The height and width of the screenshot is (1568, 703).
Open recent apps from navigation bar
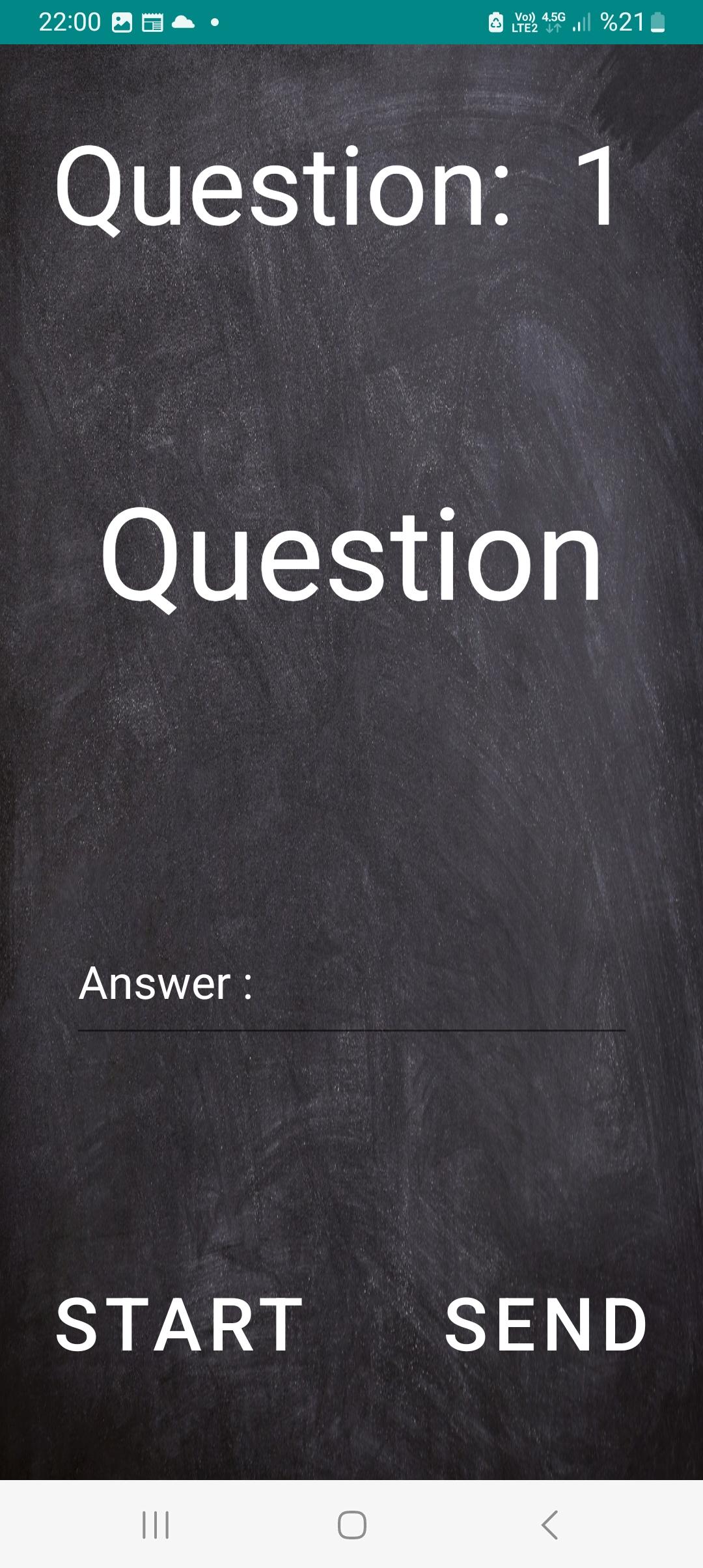pos(156,1525)
